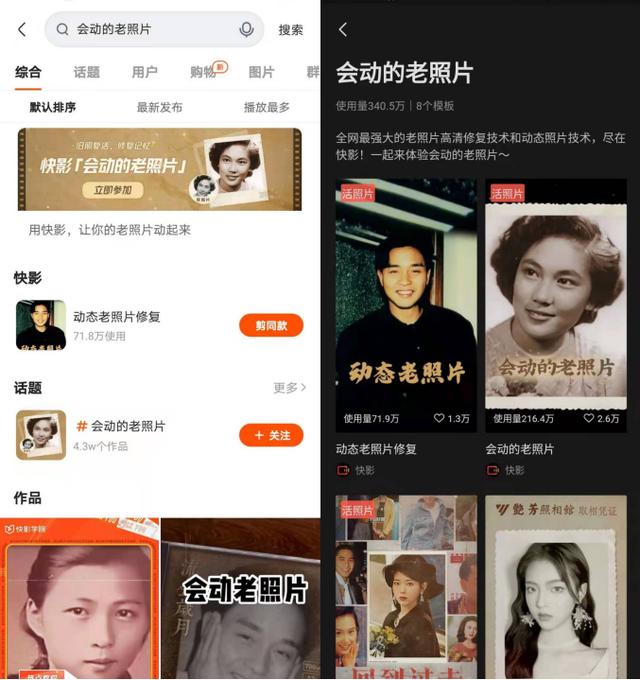Sort results by 播放最多
Image resolution: width=640 pixels, height=680 pixels.
pyautogui.click(x=267, y=107)
